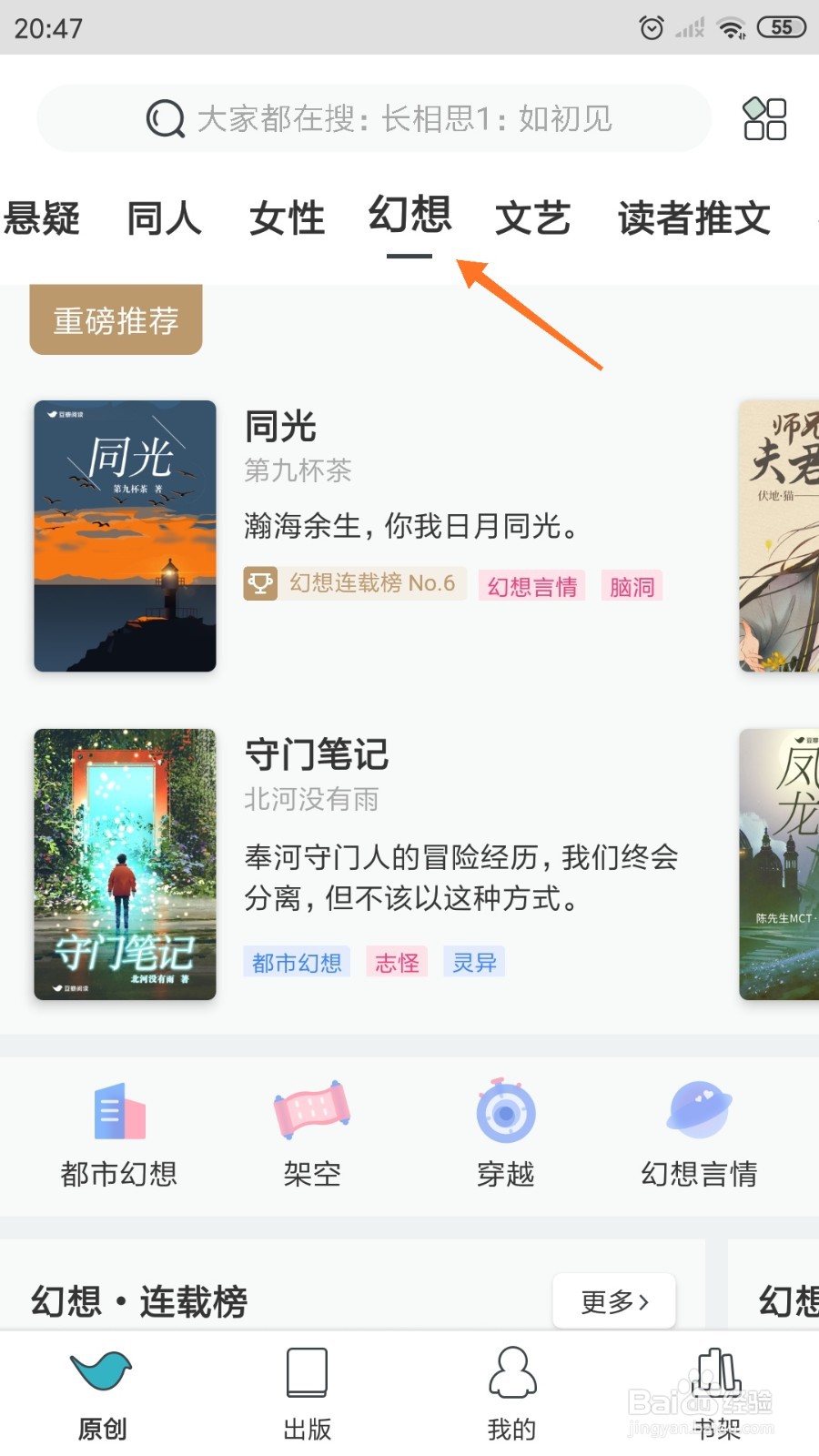Tap the 更多 button of 幻想·连载榜
Viewport: 819px width, 1456px height.
(613, 1301)
